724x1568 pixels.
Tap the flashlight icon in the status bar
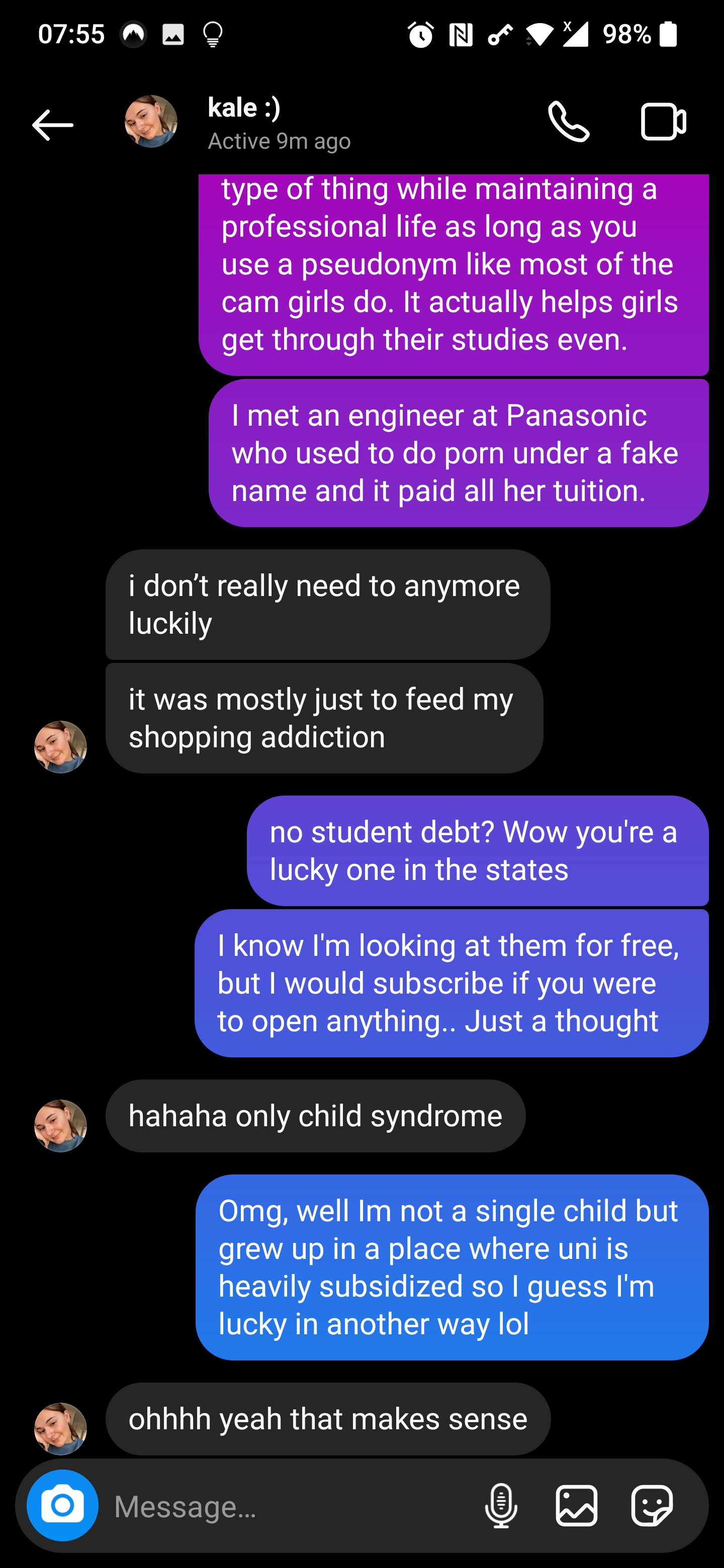point(211,35)
